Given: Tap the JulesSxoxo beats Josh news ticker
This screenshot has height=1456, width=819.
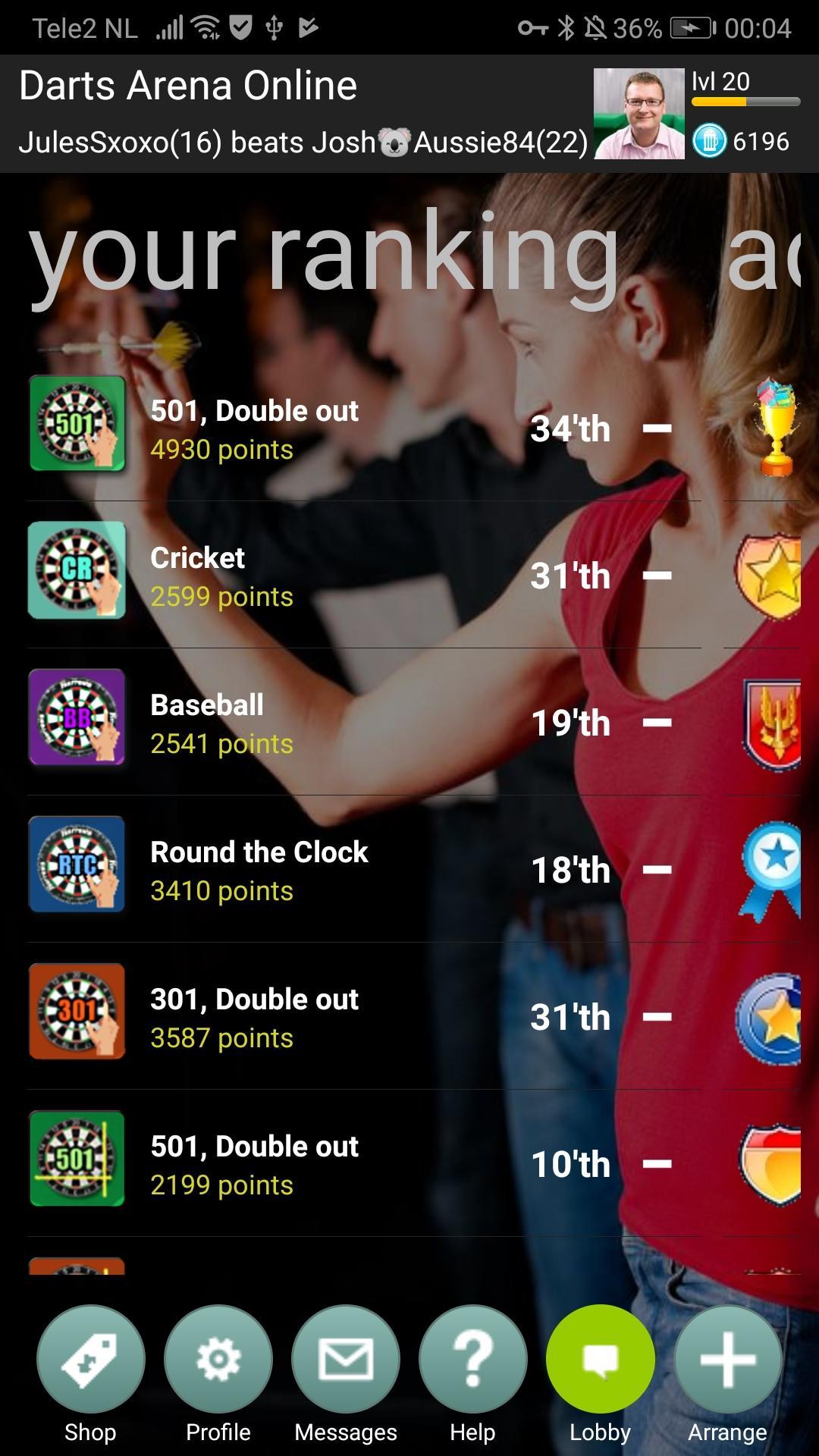Looking at the screenshot, I should 303,141.
